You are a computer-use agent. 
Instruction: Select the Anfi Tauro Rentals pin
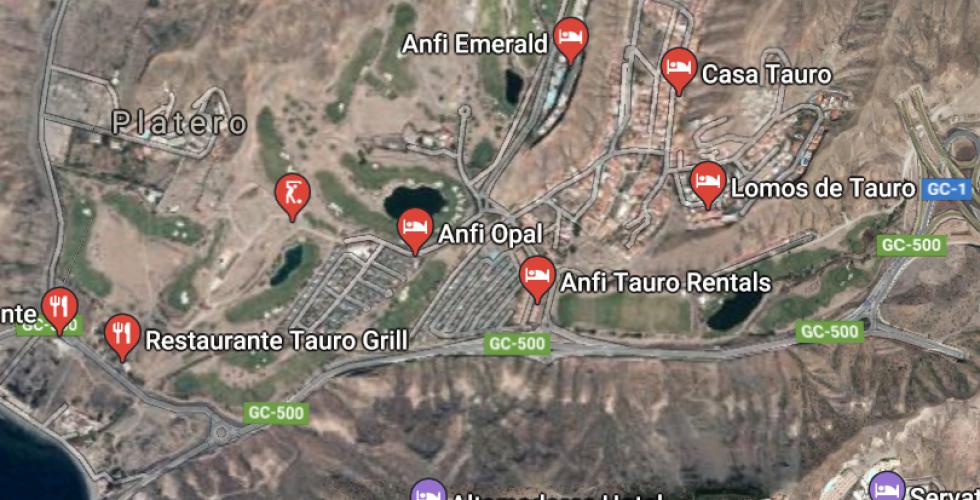pos(537,277)
